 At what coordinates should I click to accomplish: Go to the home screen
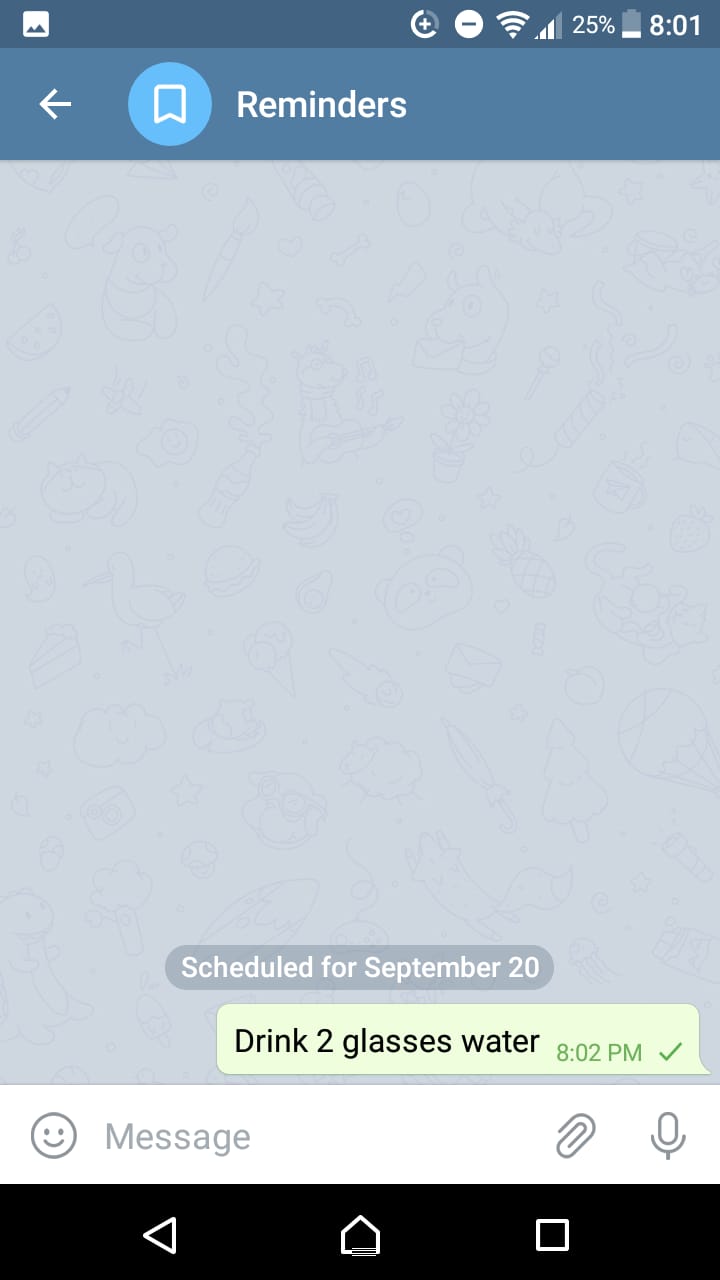[360, 1234]
